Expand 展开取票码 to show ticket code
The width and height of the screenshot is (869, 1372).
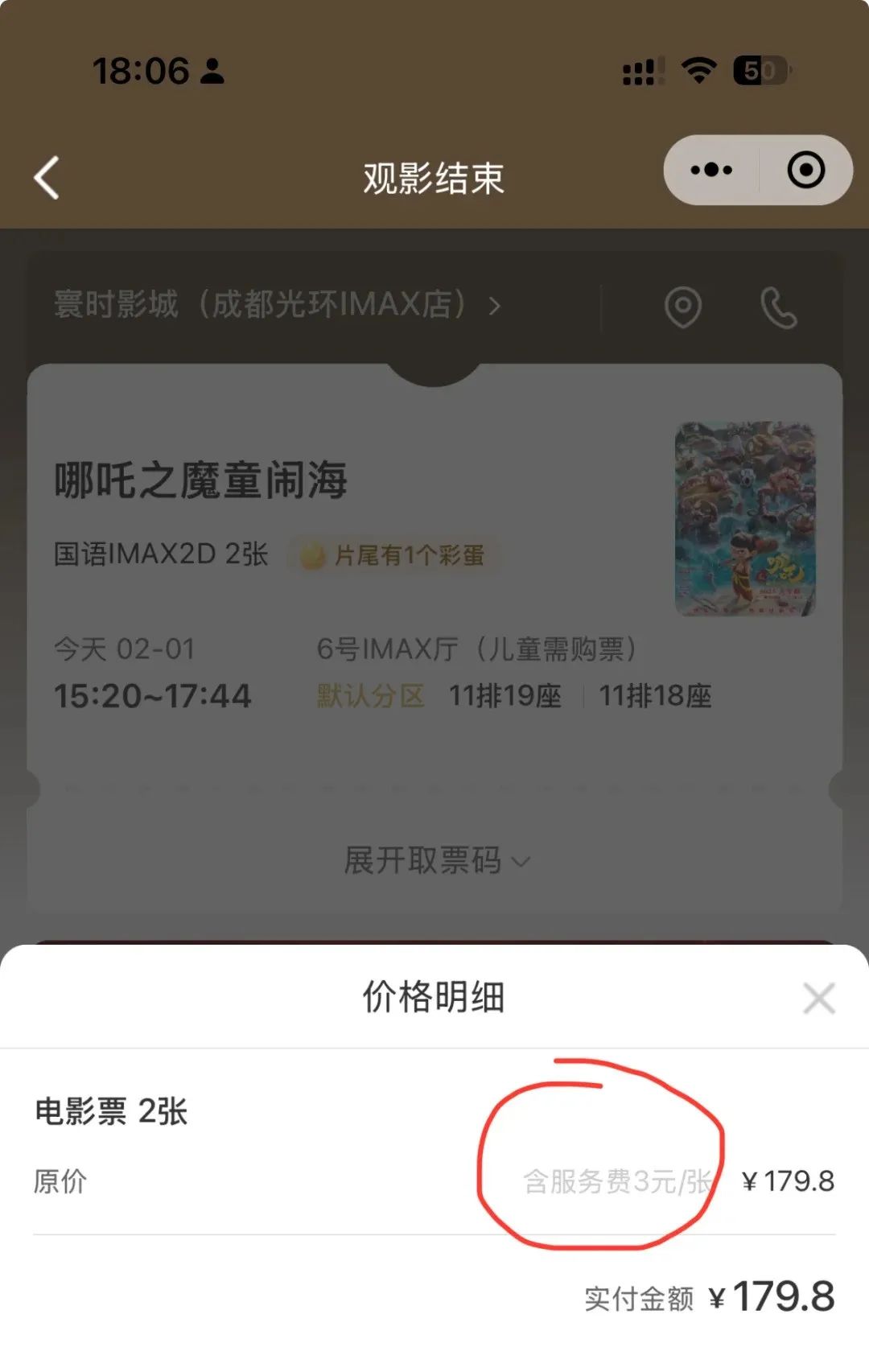click(x=435, y=861)
